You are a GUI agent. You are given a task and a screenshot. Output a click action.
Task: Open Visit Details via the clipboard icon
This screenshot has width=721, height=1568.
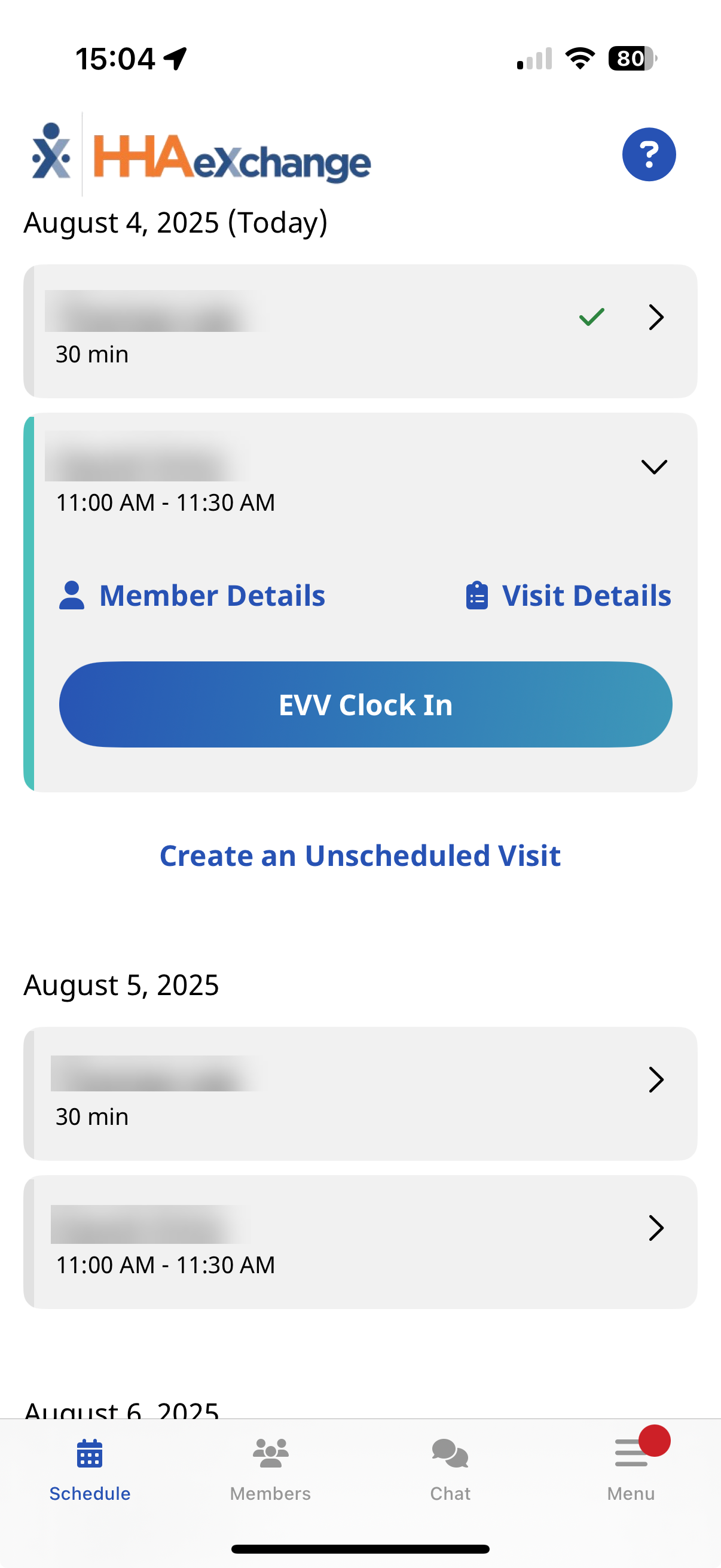(x=478, y=595)
